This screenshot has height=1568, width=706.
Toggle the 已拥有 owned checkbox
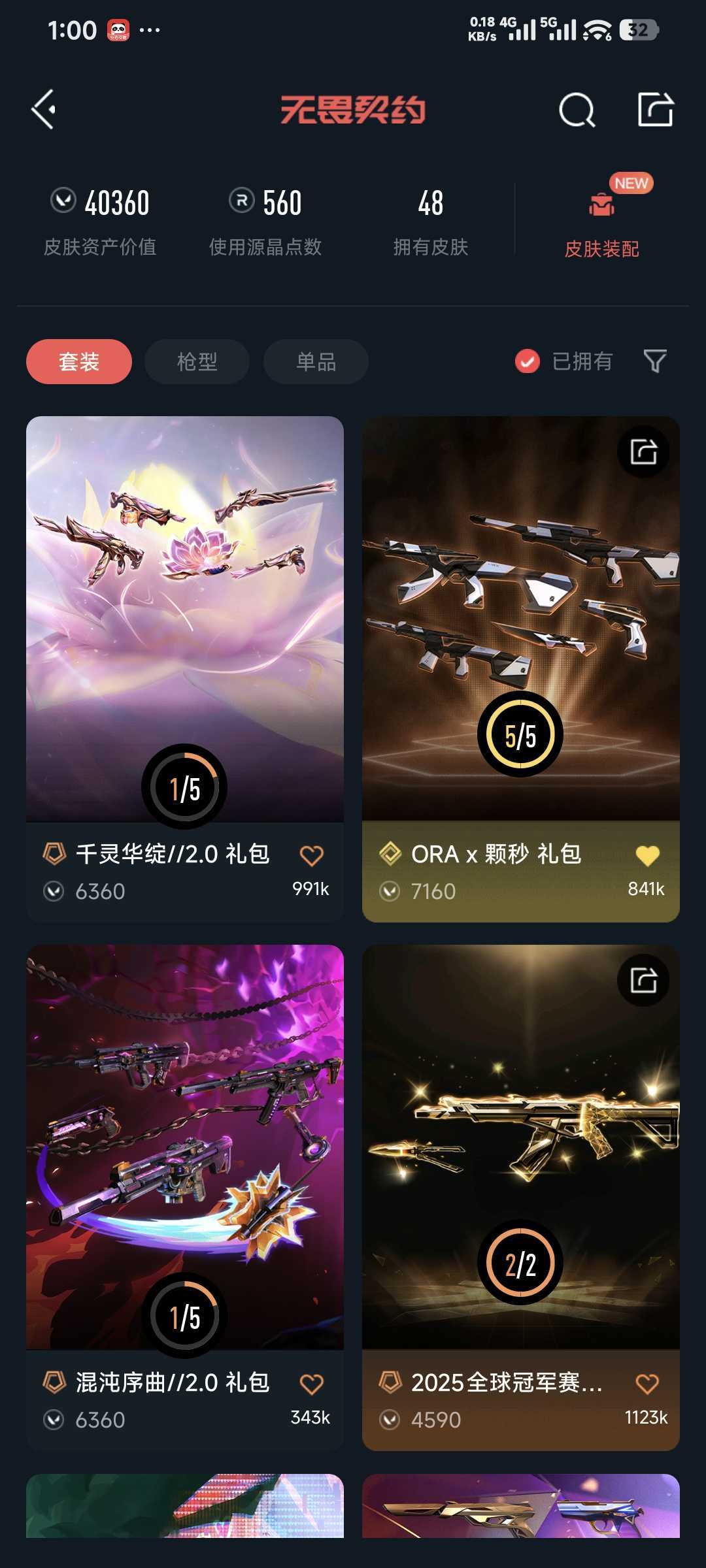[x=528, y=361]
